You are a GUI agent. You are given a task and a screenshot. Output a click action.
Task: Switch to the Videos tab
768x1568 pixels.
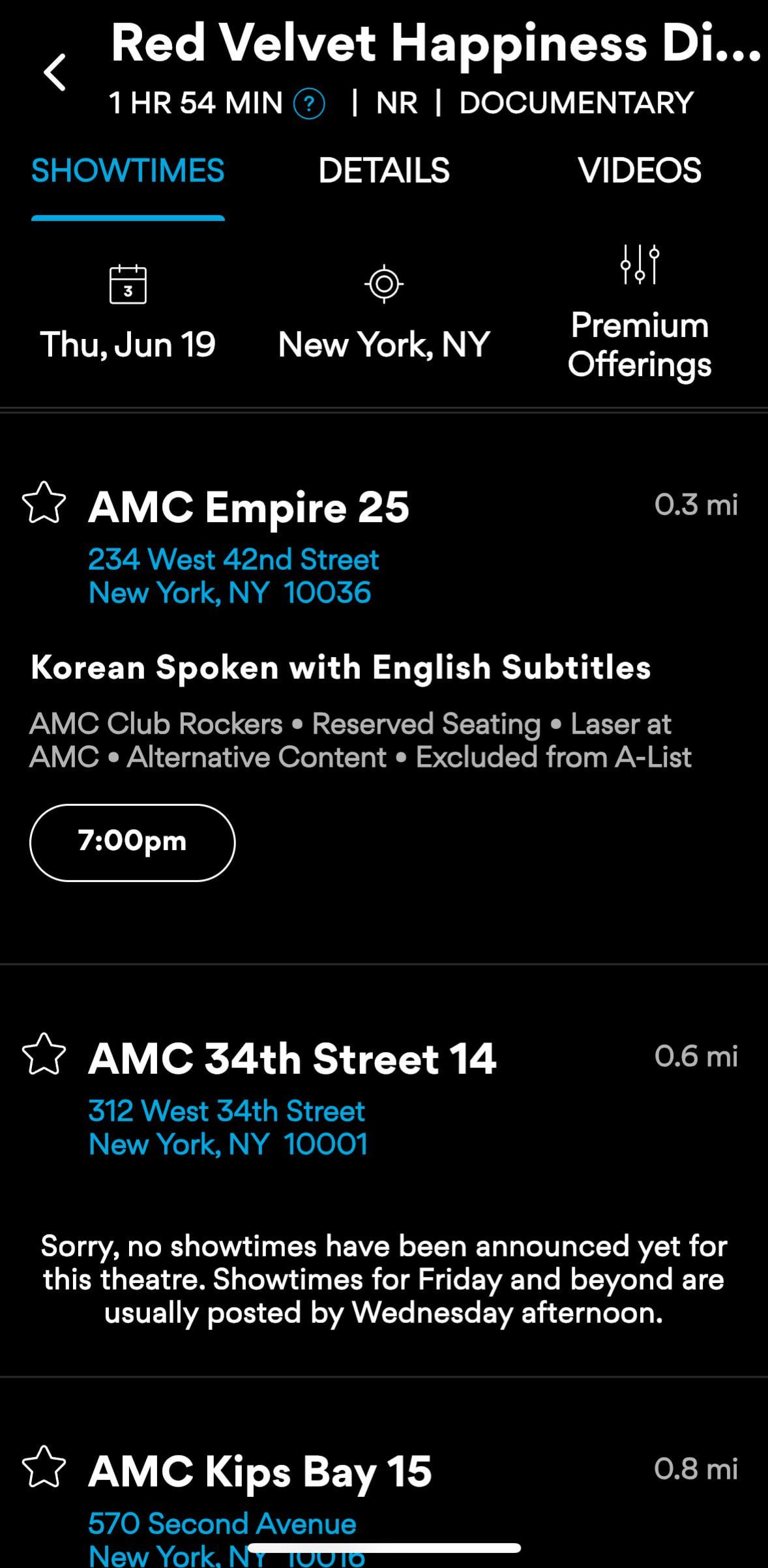pos(640,171)
